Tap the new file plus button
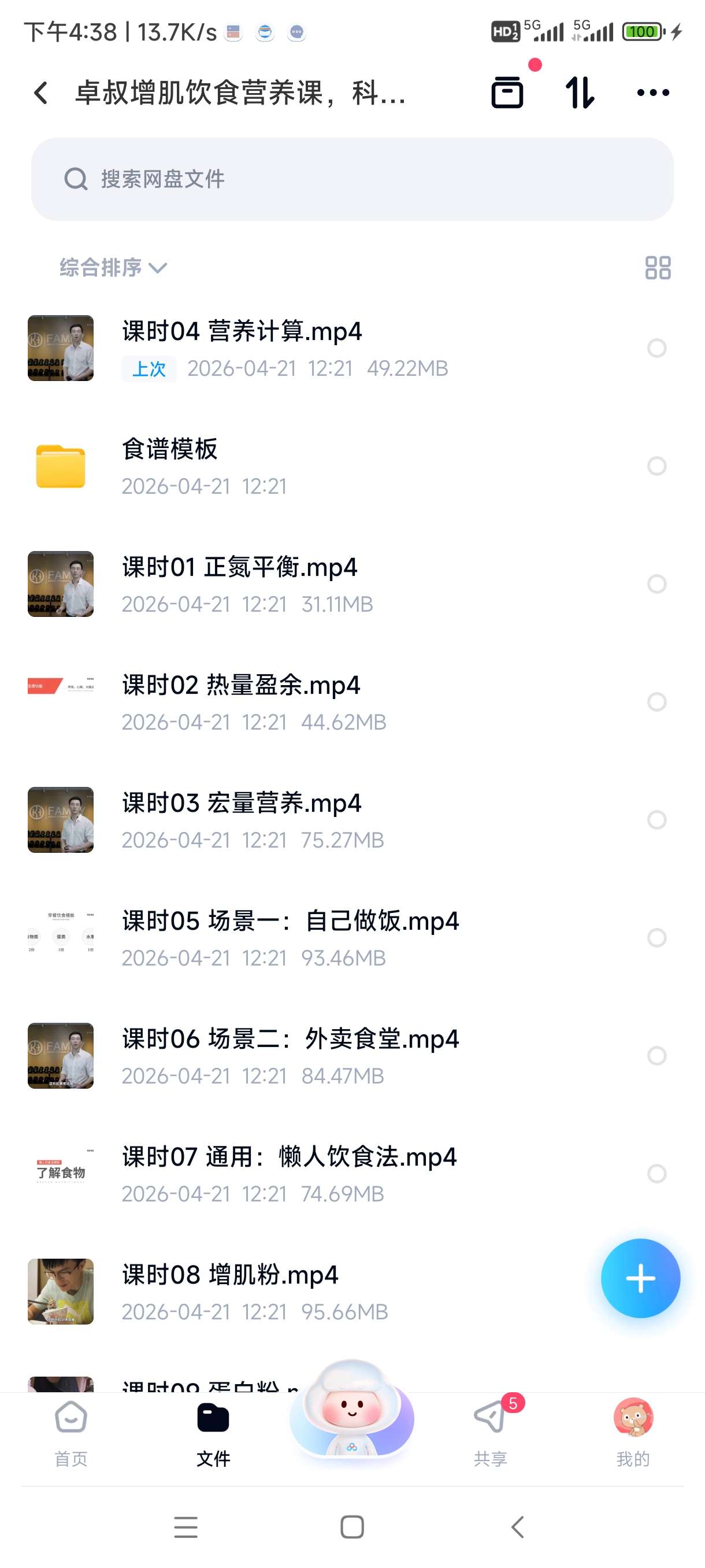The image size is (705, 1568). point(640,1278)
